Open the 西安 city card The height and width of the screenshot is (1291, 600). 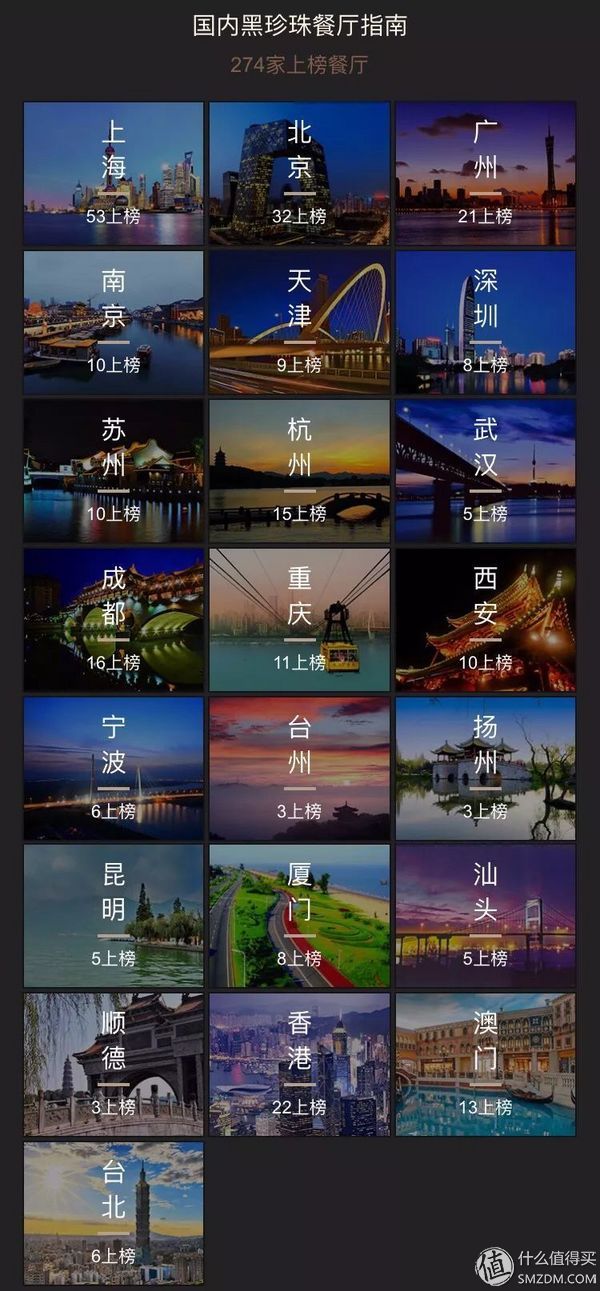point(485,620)
